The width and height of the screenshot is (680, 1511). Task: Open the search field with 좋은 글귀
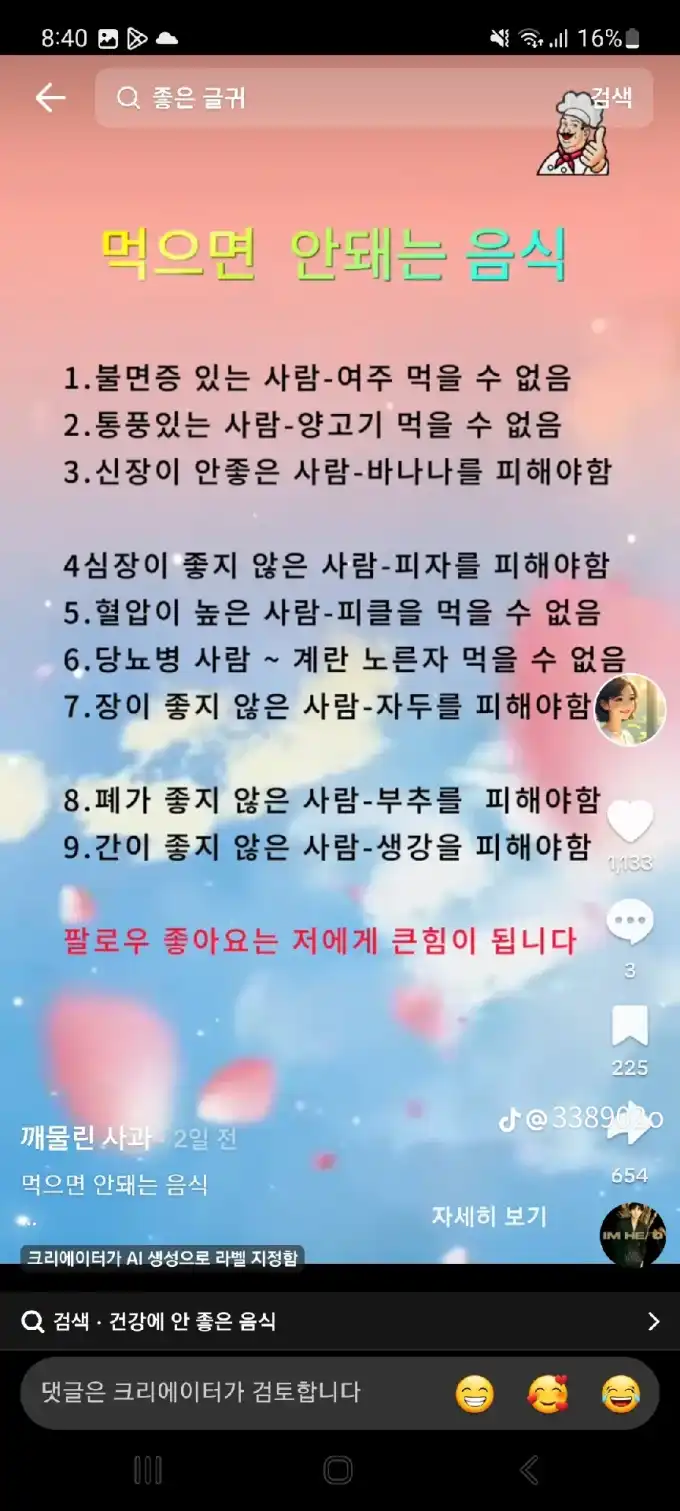(330, 98)
